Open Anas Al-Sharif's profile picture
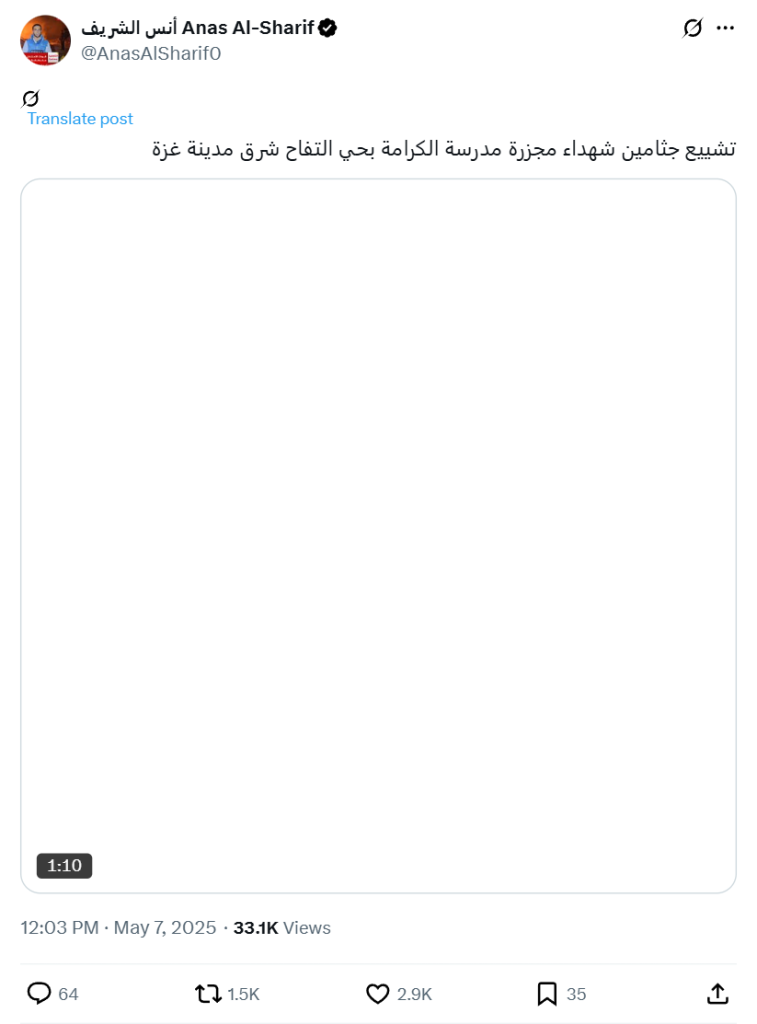The width and height of the screenshot is (757, 1024). coord(45,41)
